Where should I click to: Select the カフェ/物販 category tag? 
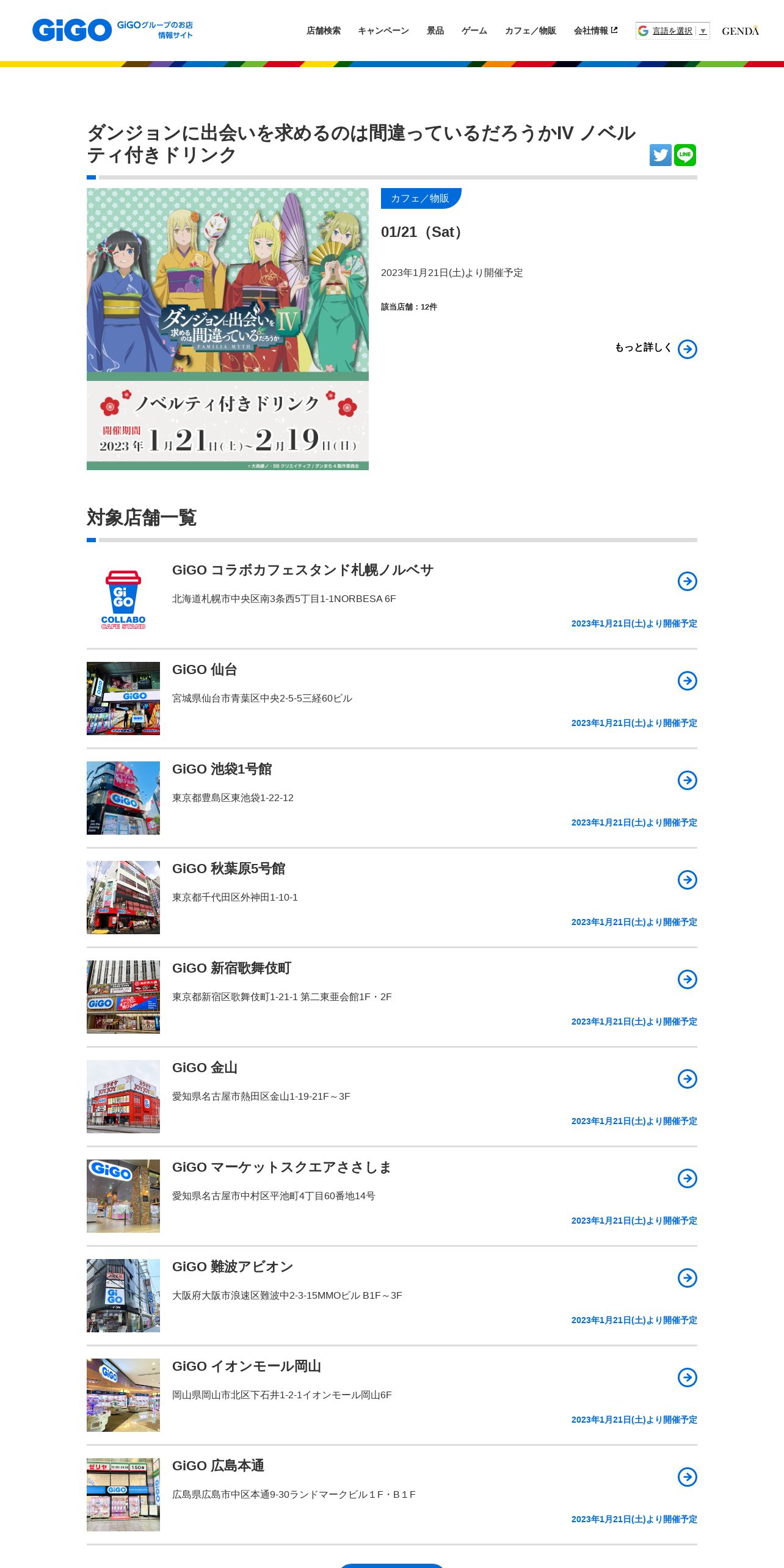[x=420, y=198]
